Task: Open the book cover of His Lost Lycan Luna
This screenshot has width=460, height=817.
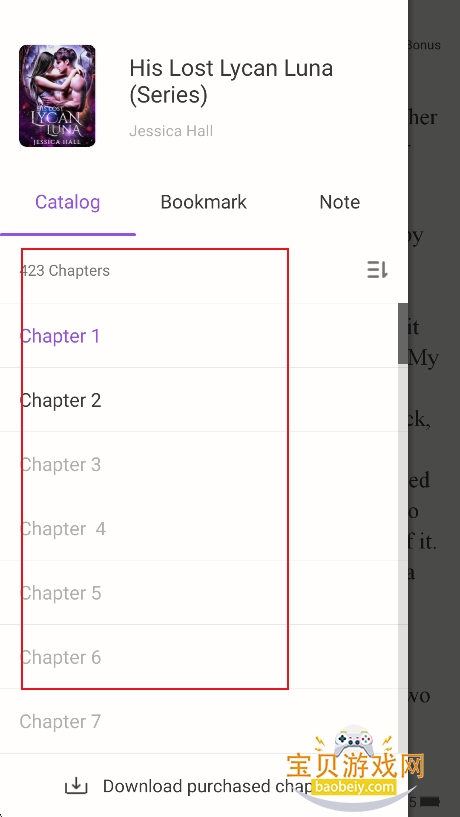Action: click(x=57, y=96)
